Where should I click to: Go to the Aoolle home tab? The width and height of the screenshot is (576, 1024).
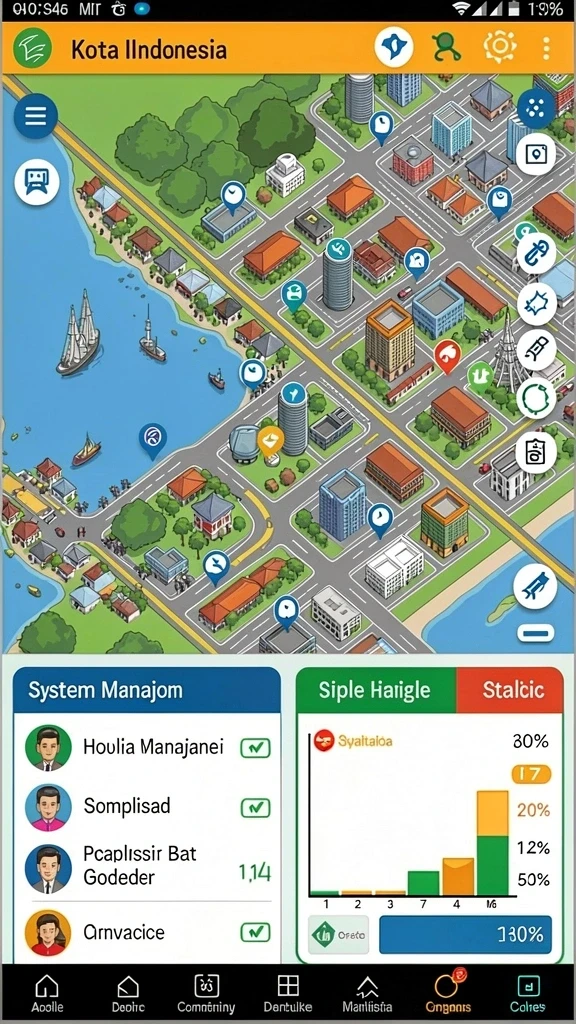click(48, 994)
